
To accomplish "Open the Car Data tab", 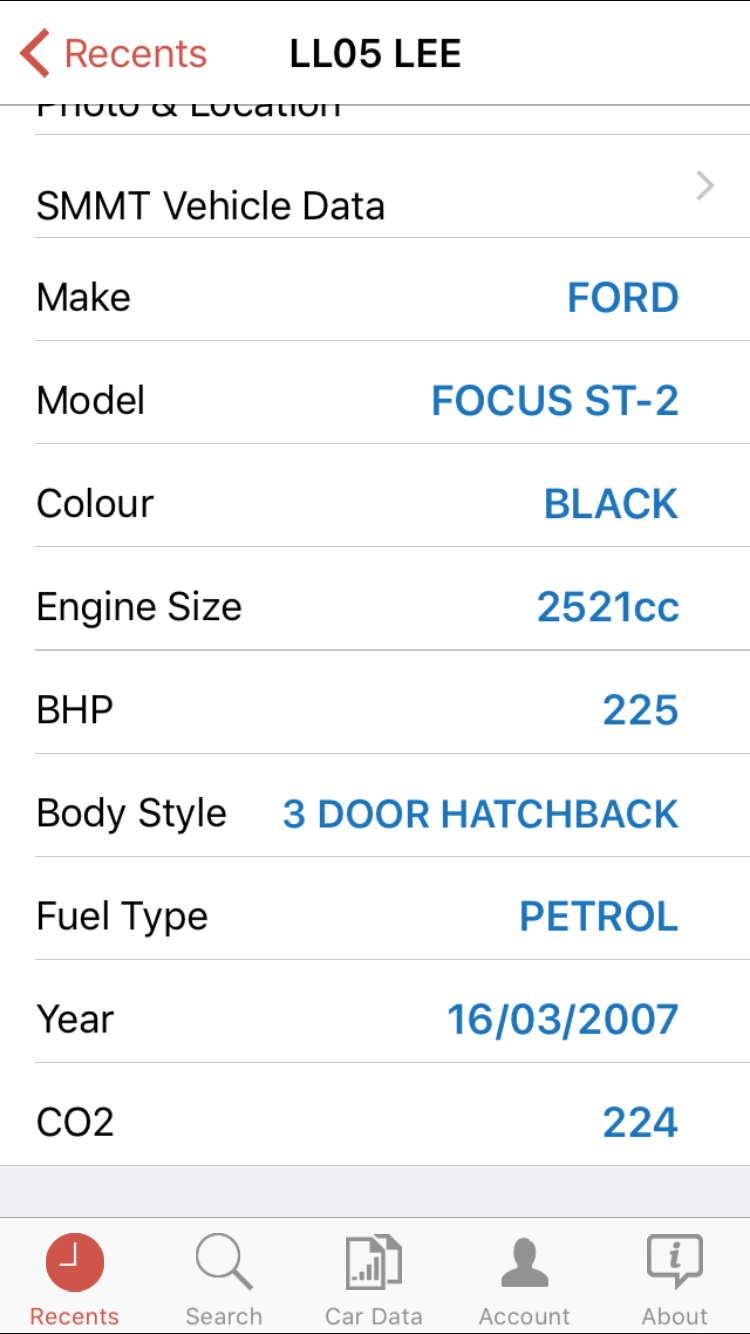I will pos(374,1278).
